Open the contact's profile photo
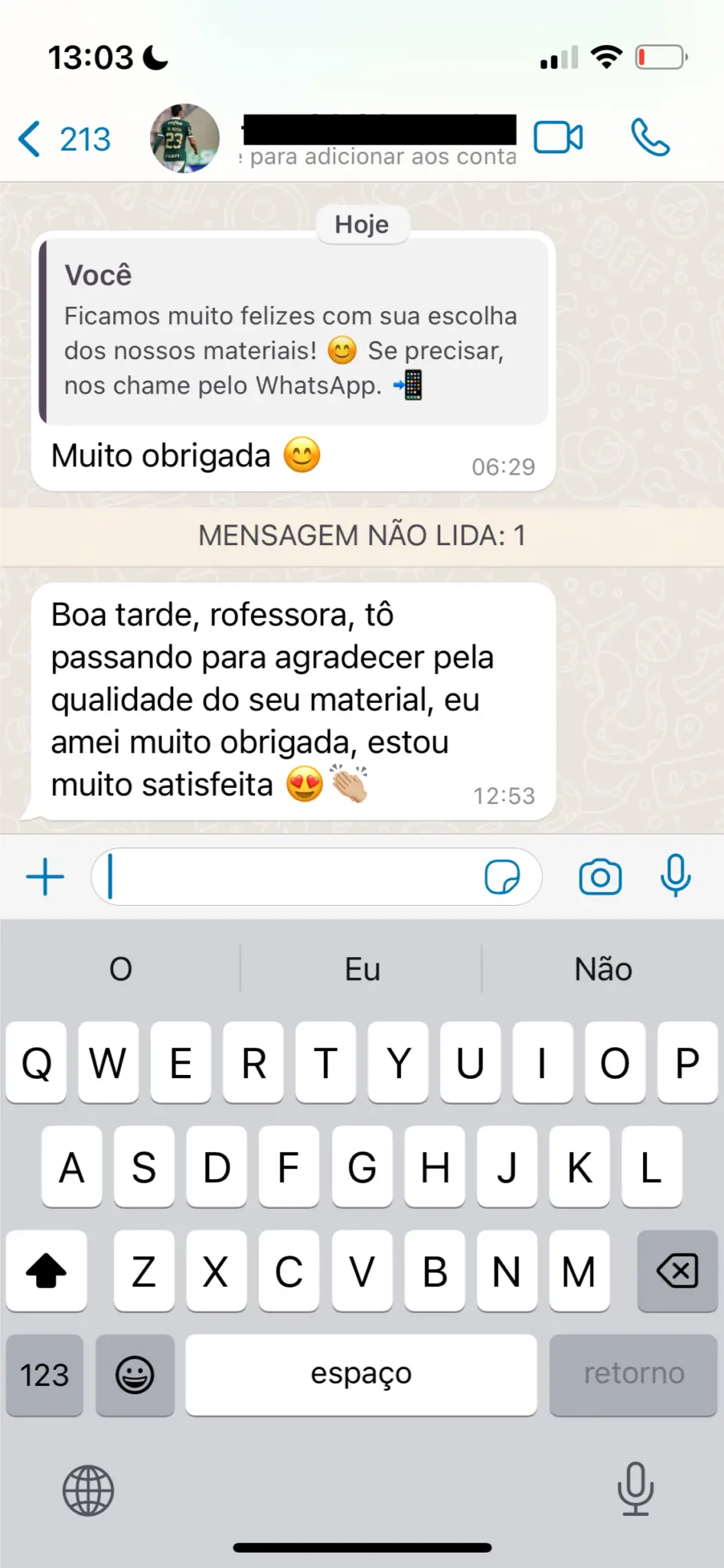The width and height of the screenshot is (724, 1568). coord(184,139)
